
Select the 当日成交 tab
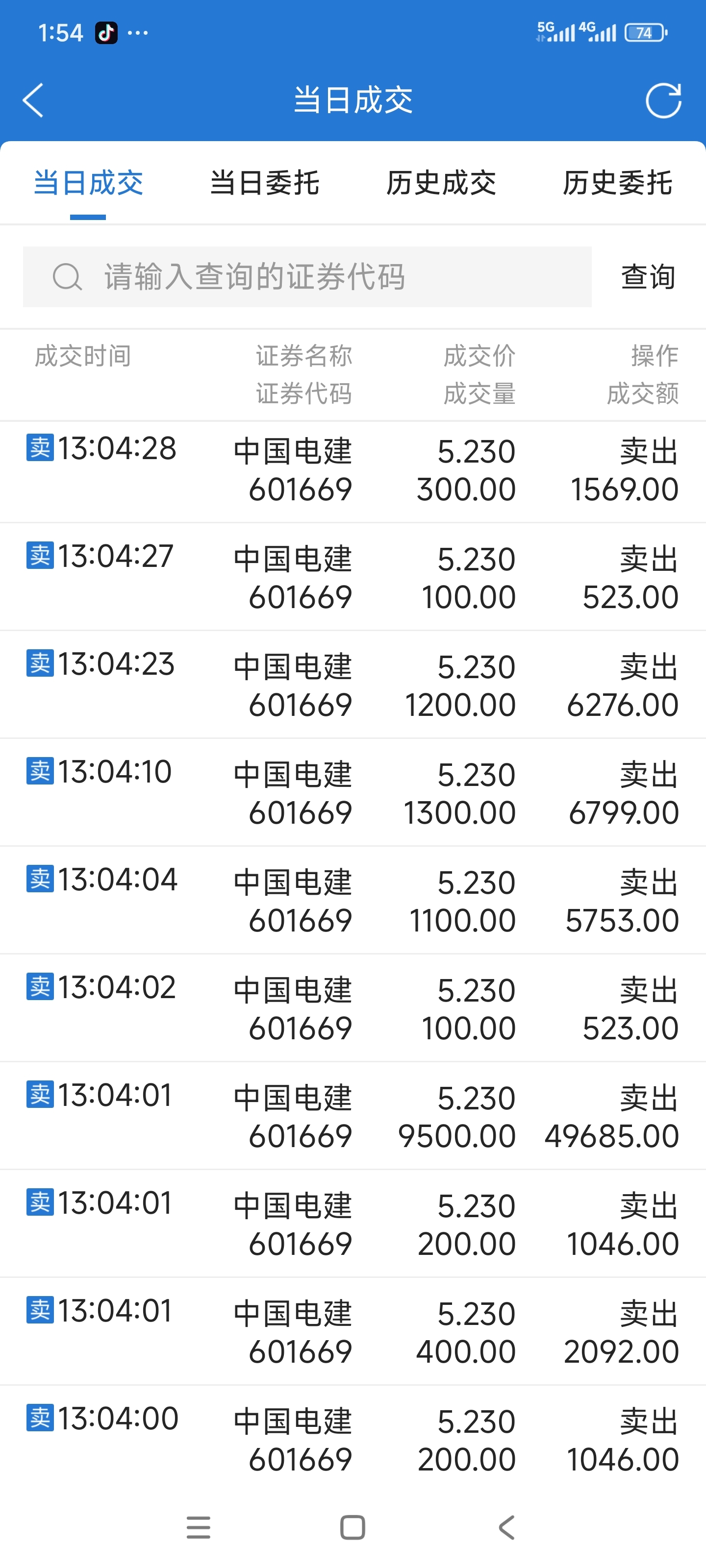click(88, 183)
